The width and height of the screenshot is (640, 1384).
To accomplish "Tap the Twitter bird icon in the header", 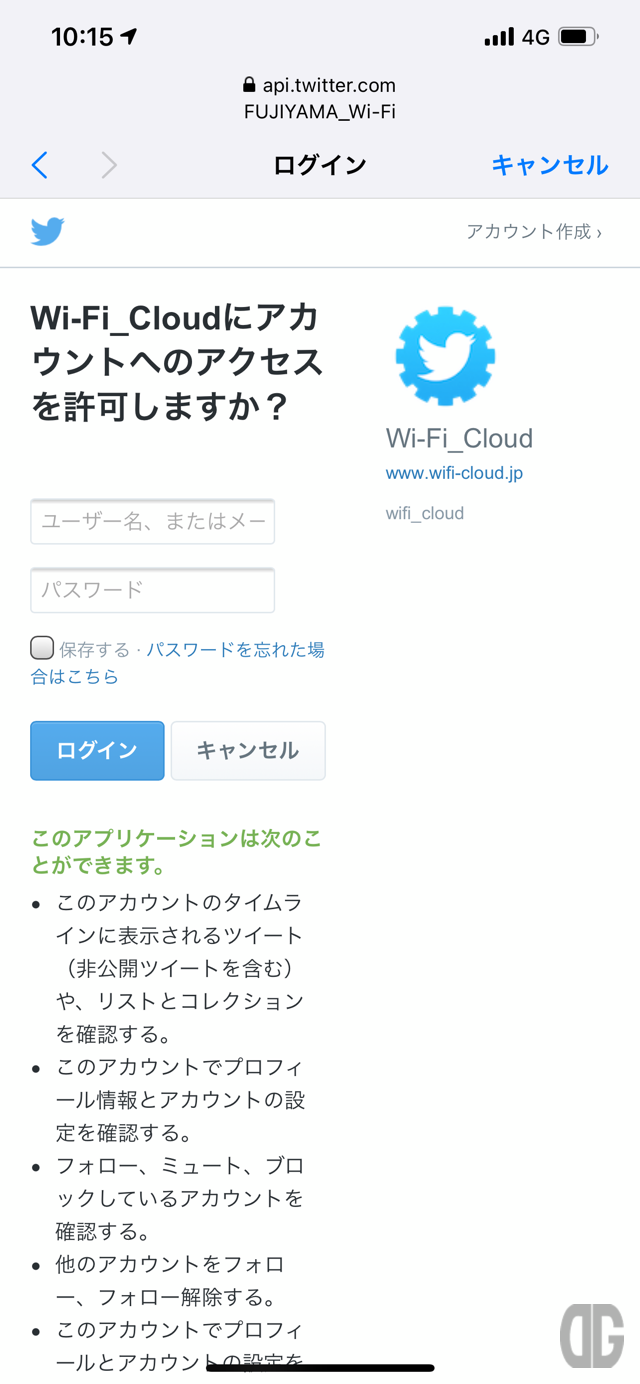I will coord(48,232).
